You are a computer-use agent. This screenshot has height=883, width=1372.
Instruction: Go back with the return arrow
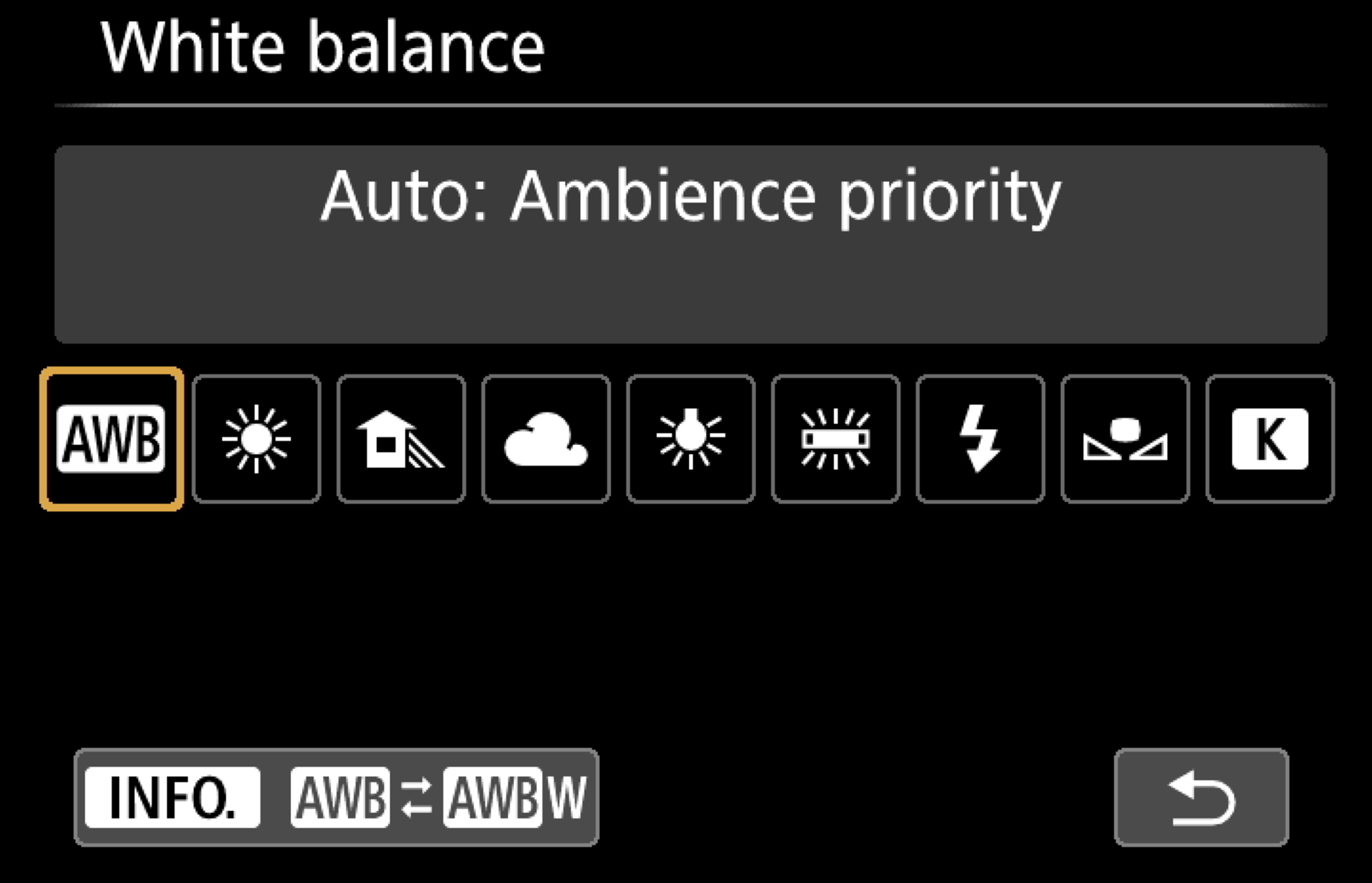click(x=1201, y=798)
